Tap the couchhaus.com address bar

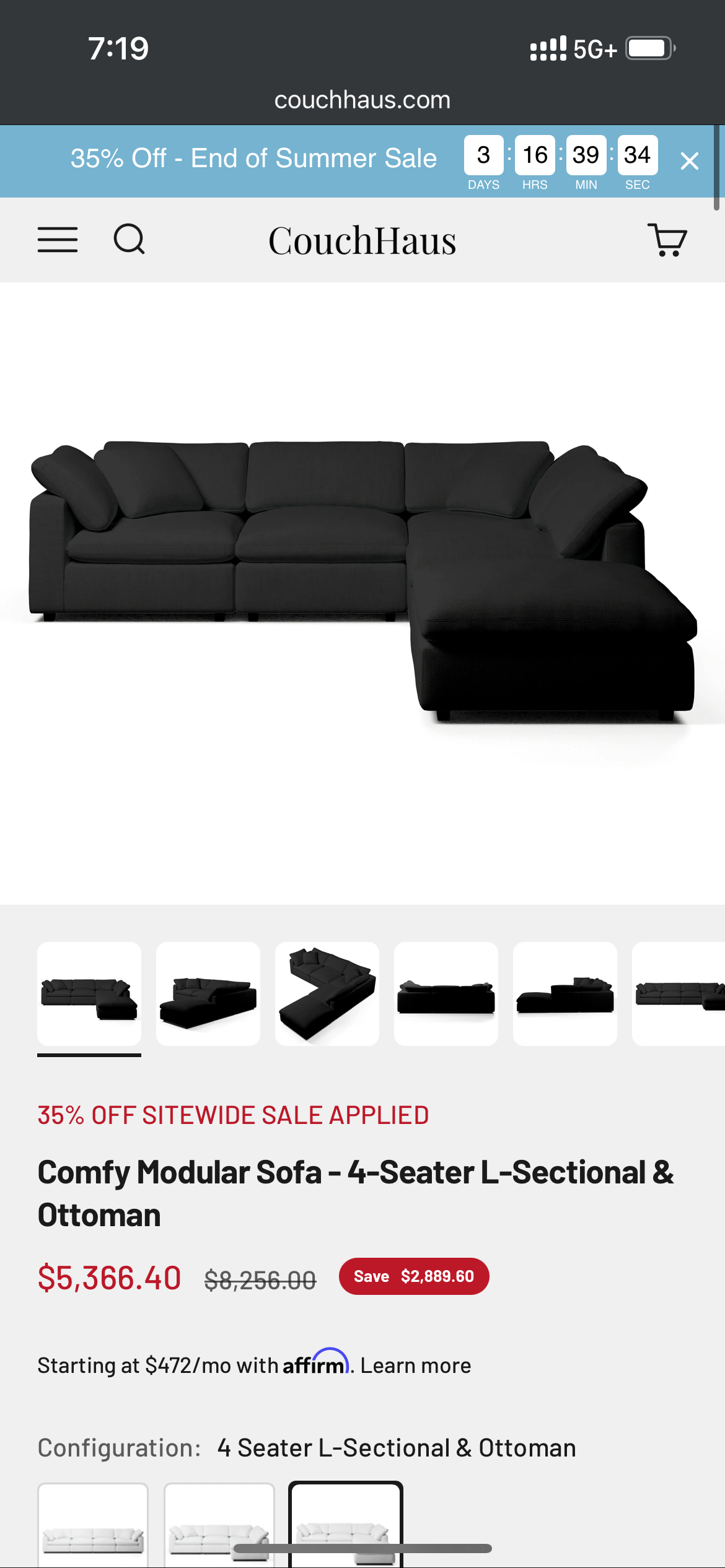point(362,100)
